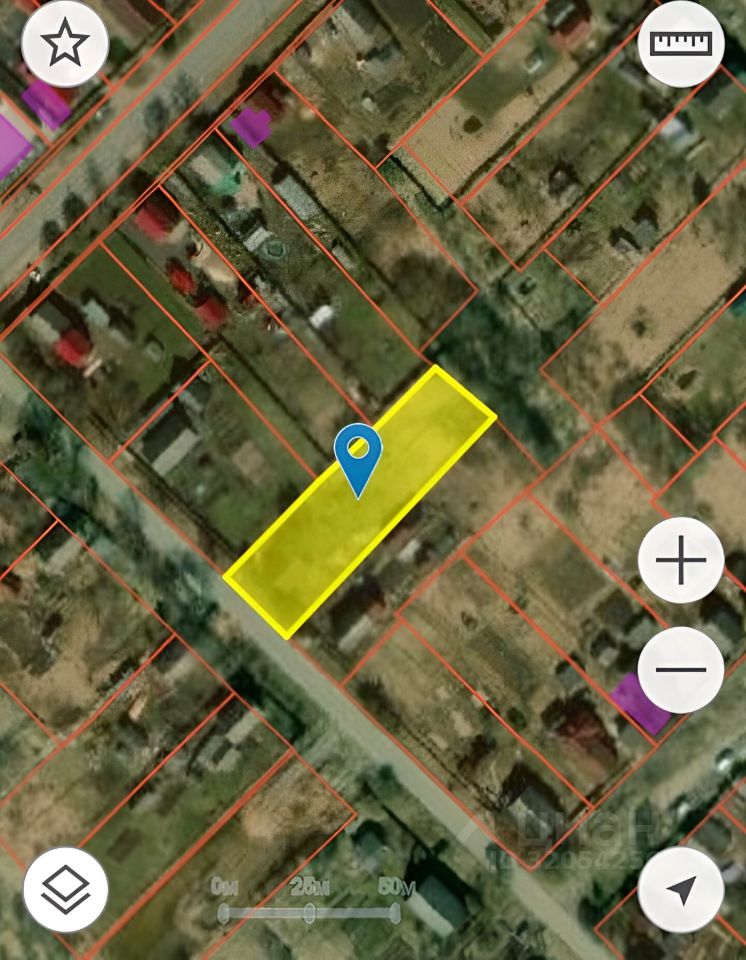Open the map layers selector
Viewport: 746px width, 960px height.
tap(65, 889)
